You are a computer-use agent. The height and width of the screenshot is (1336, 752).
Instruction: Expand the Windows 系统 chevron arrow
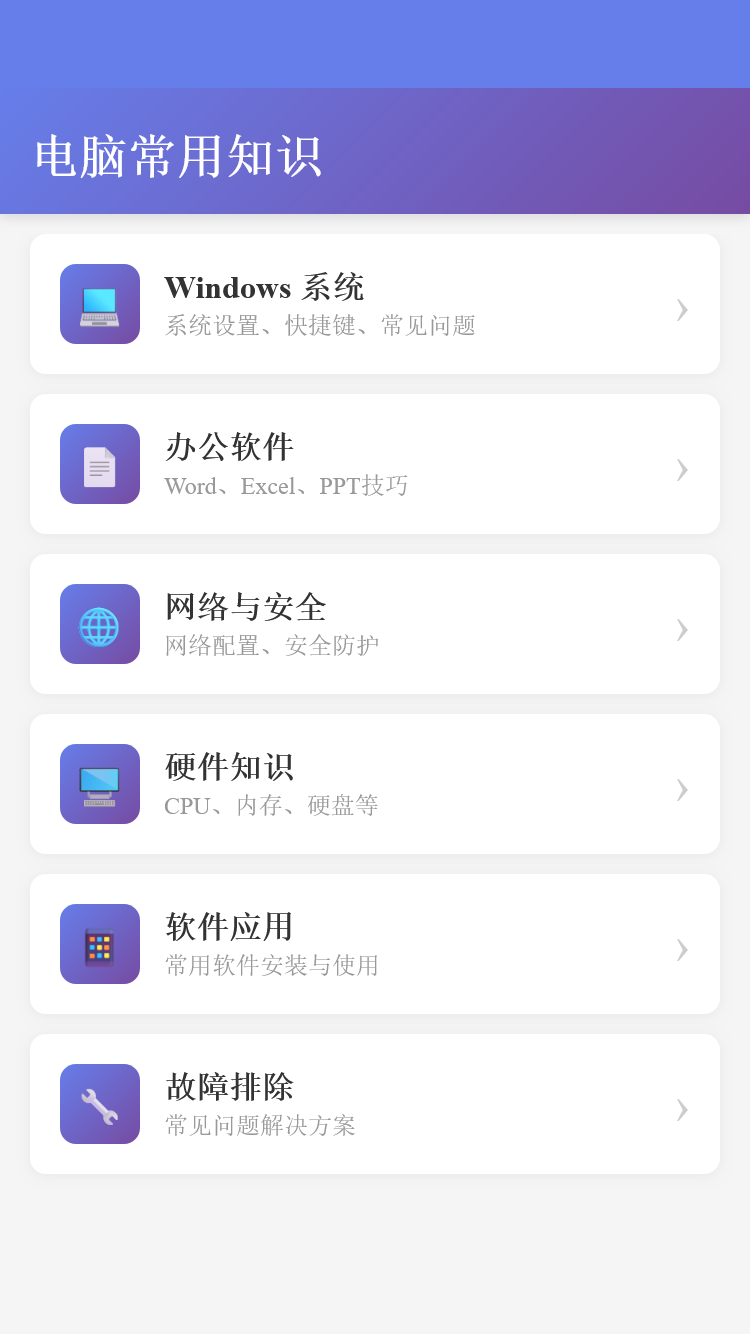[x=682, y=310]
